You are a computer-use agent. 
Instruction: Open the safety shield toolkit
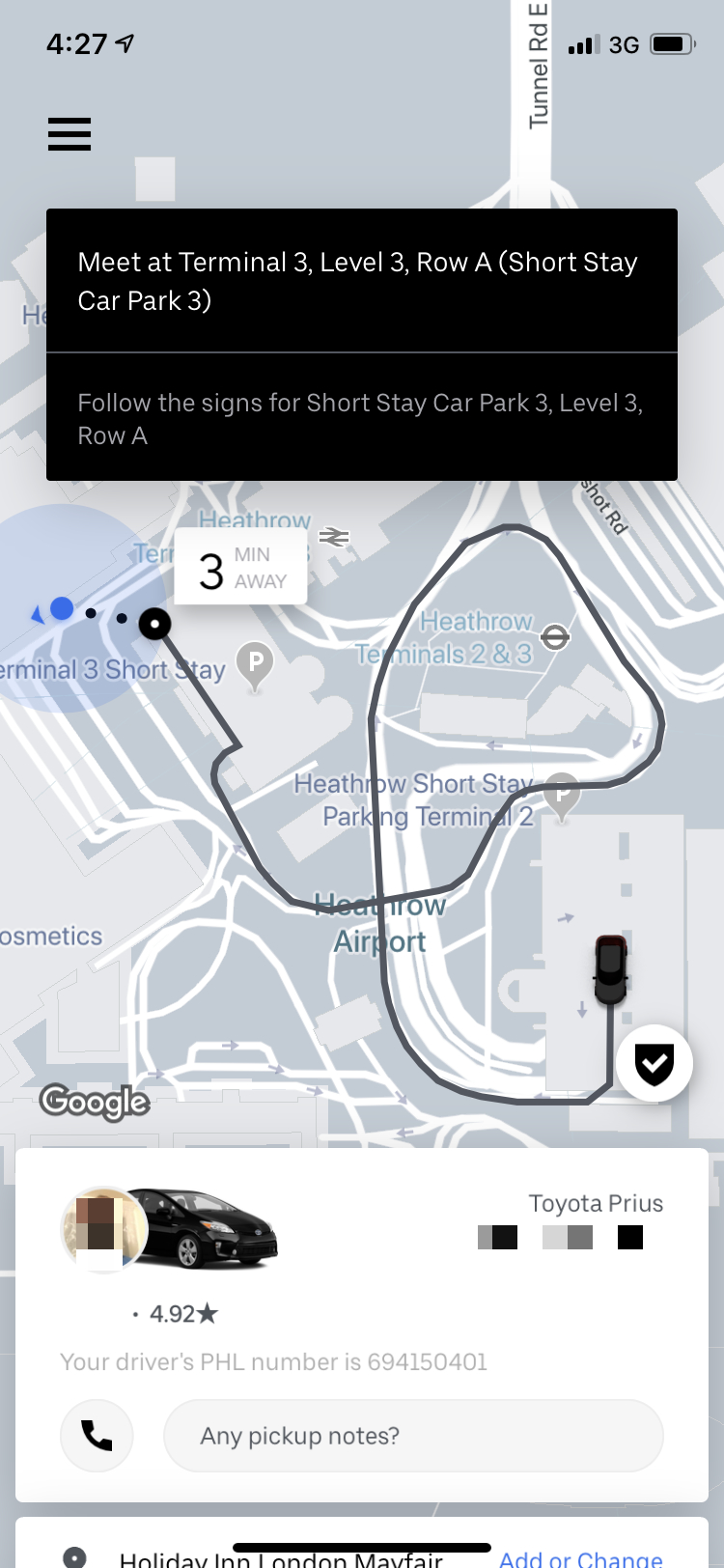654,1063
